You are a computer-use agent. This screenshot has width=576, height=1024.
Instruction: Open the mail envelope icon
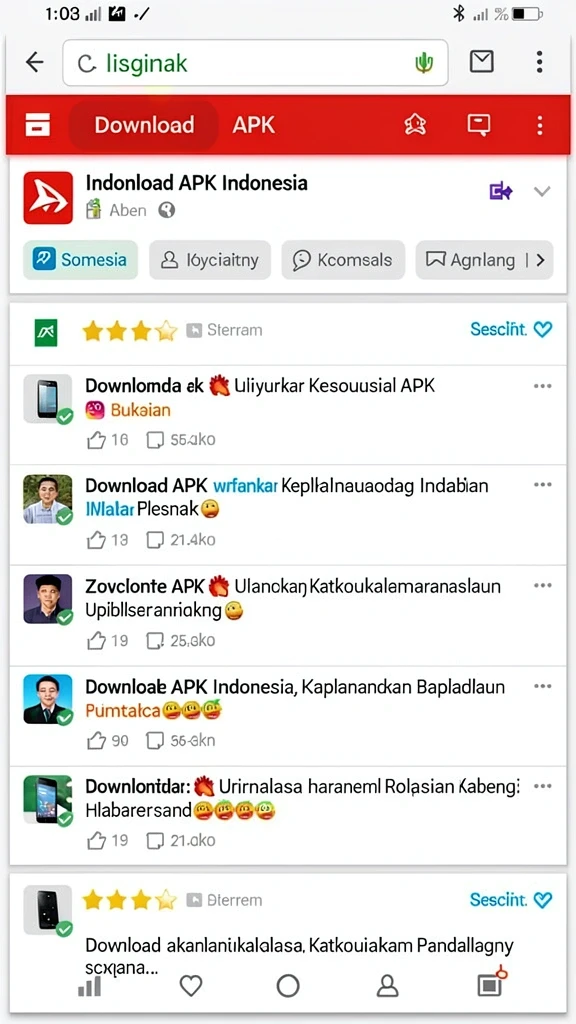pyautogui.click(x=481, y=62)
